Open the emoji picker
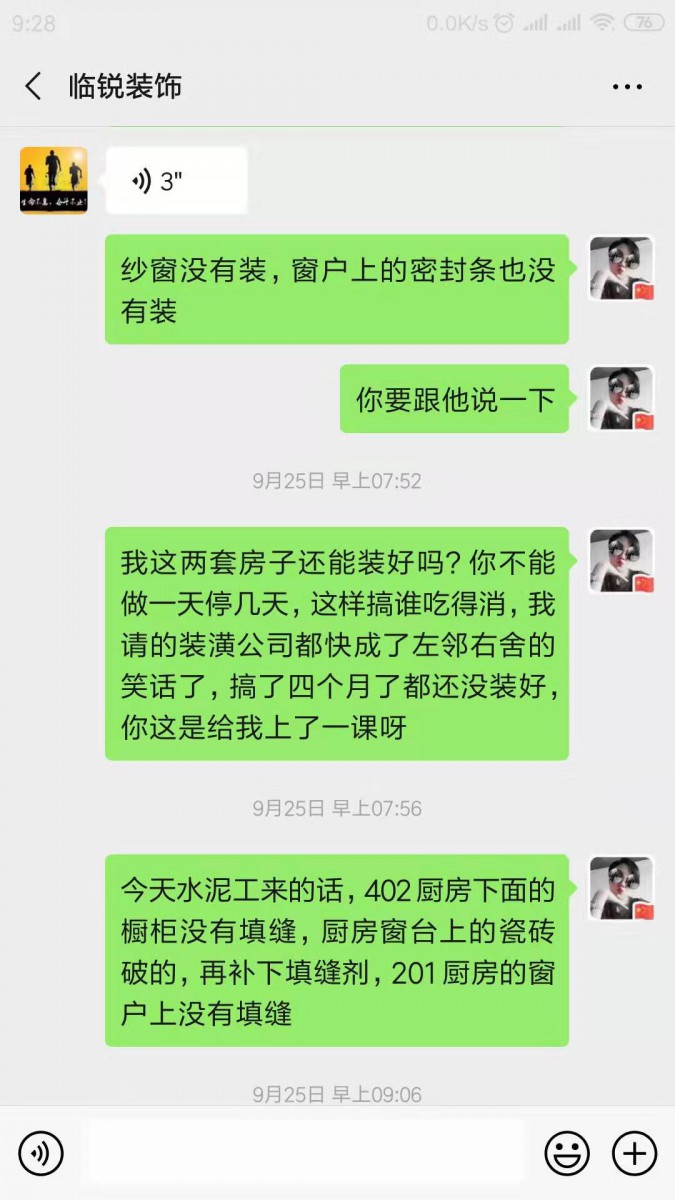 [x=566, y=1153]
